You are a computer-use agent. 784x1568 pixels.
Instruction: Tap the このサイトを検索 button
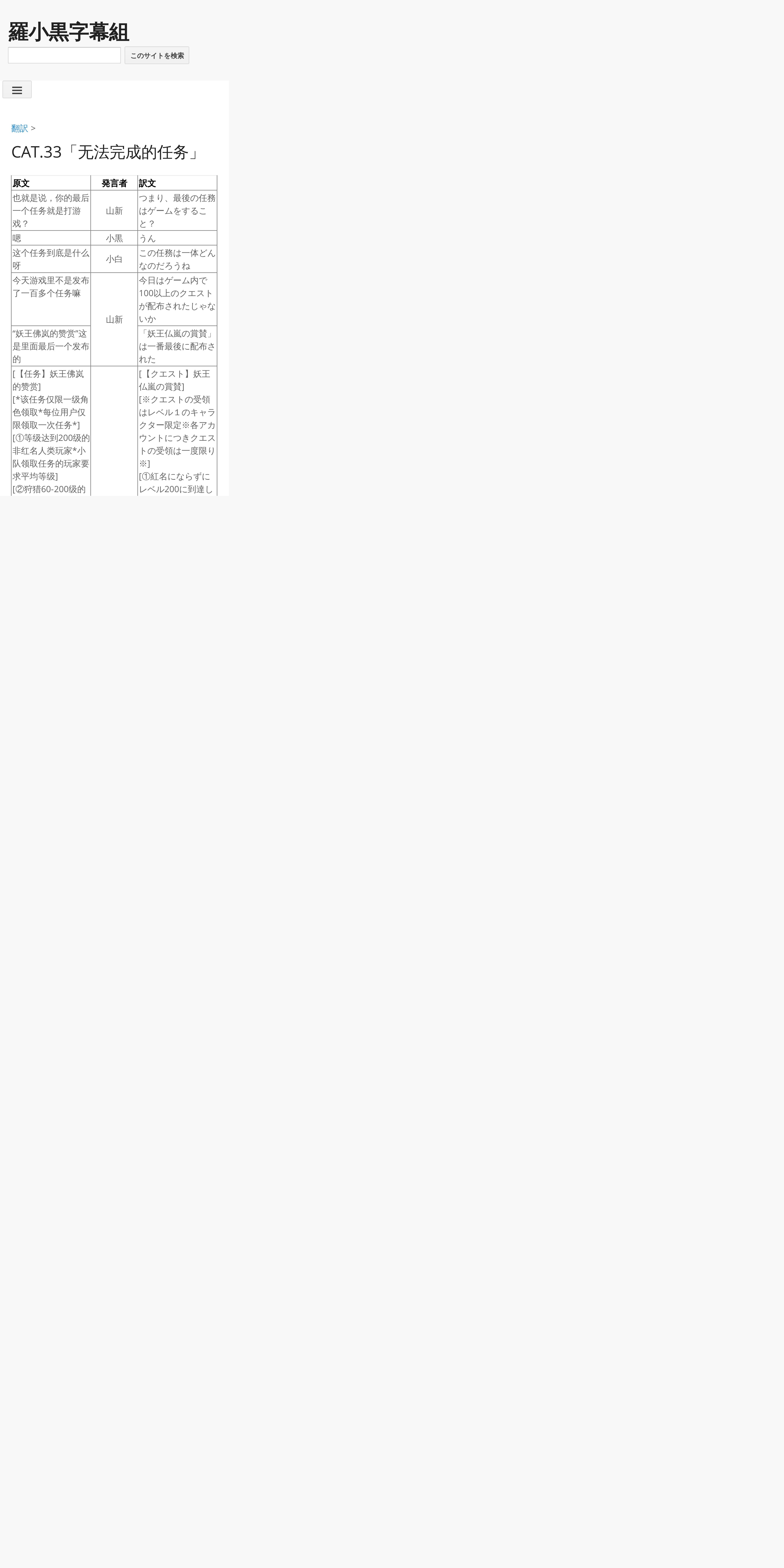tap(157, 55)
